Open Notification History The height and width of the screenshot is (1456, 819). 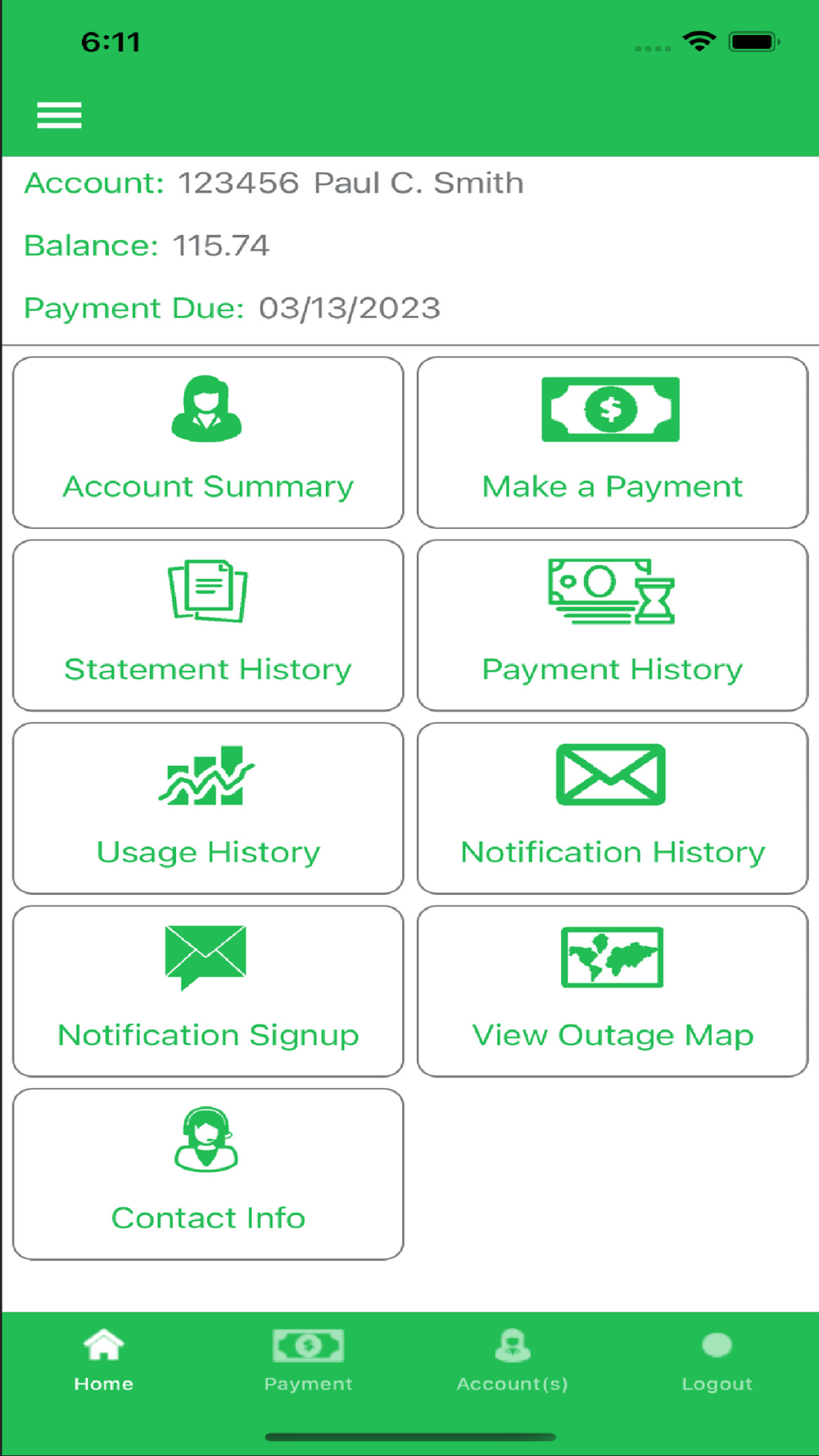613,808
